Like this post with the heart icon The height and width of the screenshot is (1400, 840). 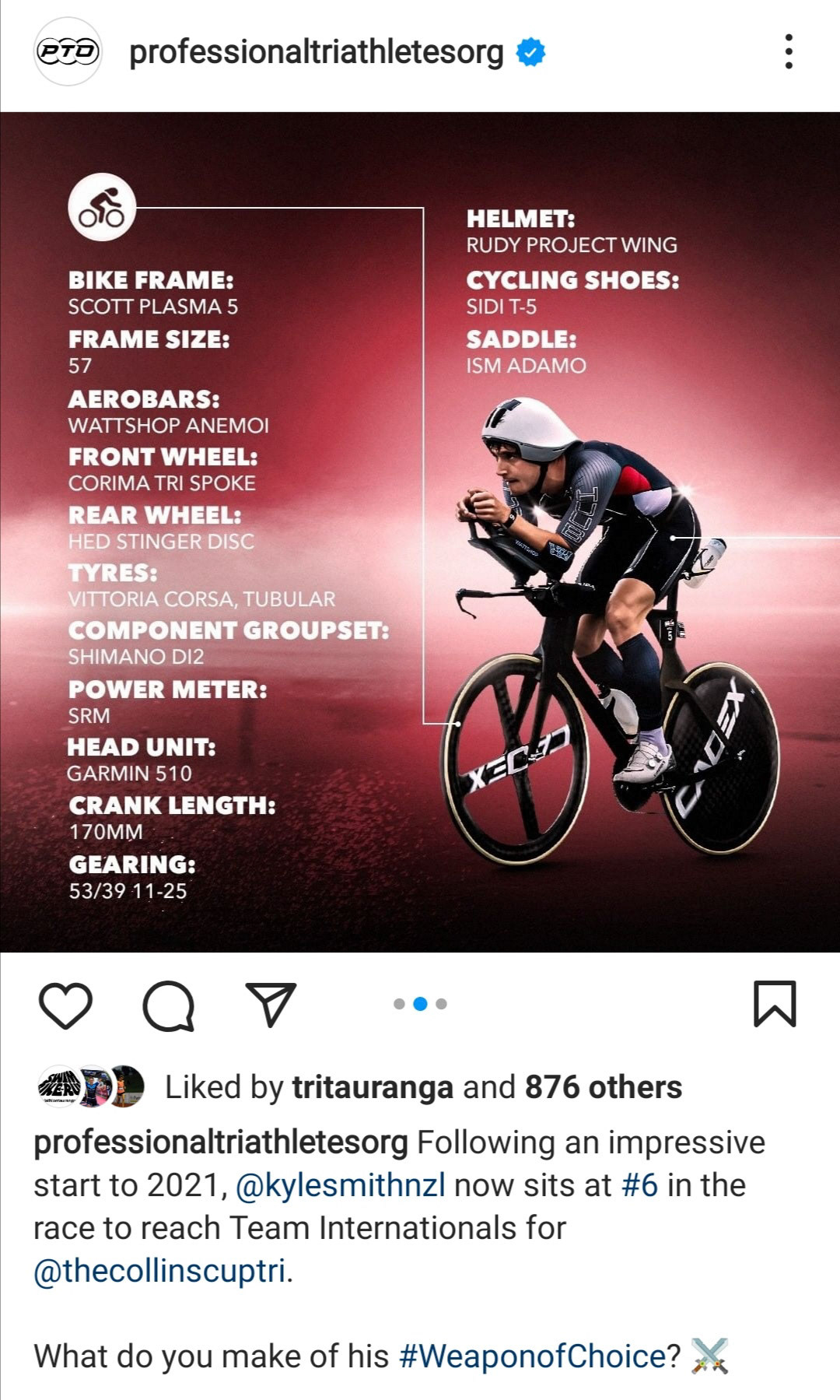pyautogui.click(x=65, y=1005)
